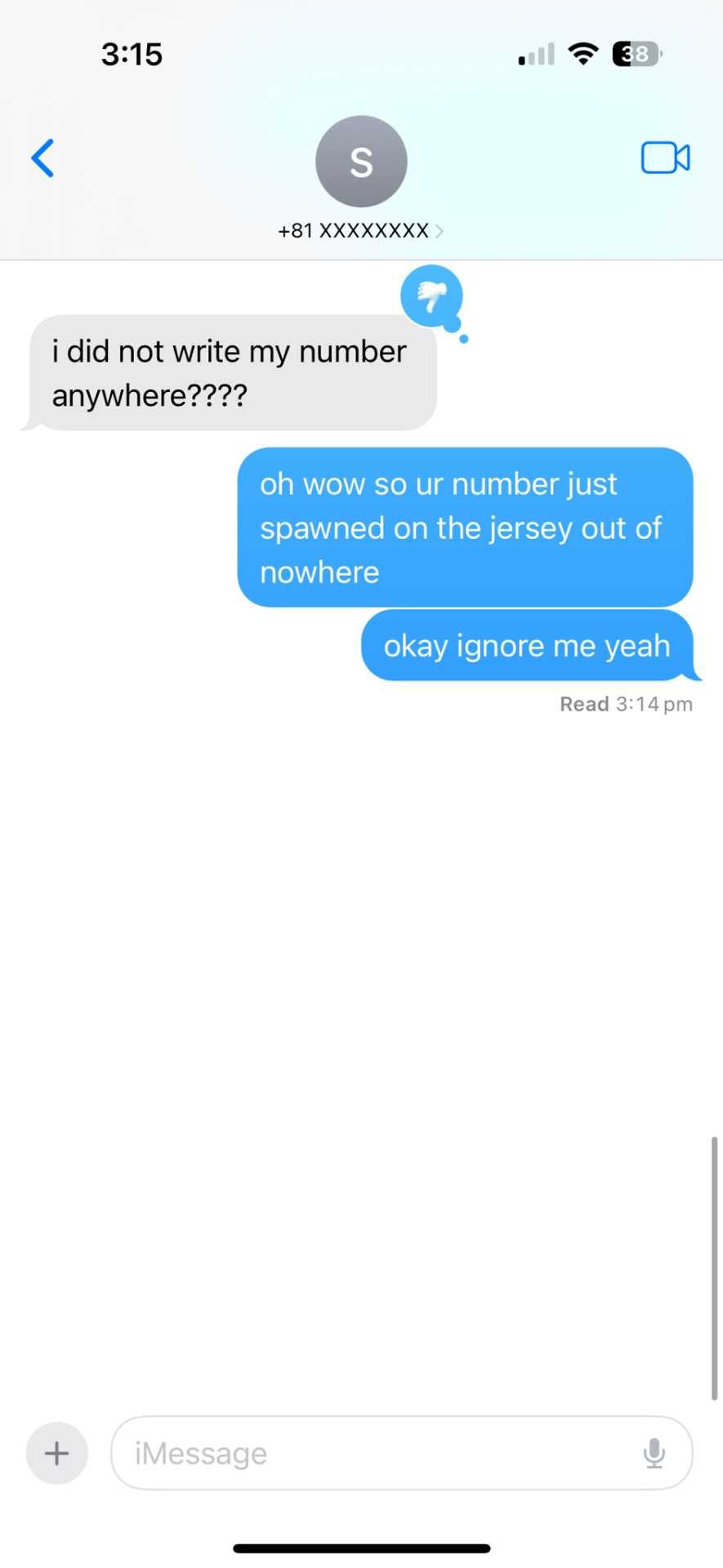Image resolution: width=723 pixels, height=1568 pixels.
Task: Focus the iMessage text field
Action: [376, 1453]
